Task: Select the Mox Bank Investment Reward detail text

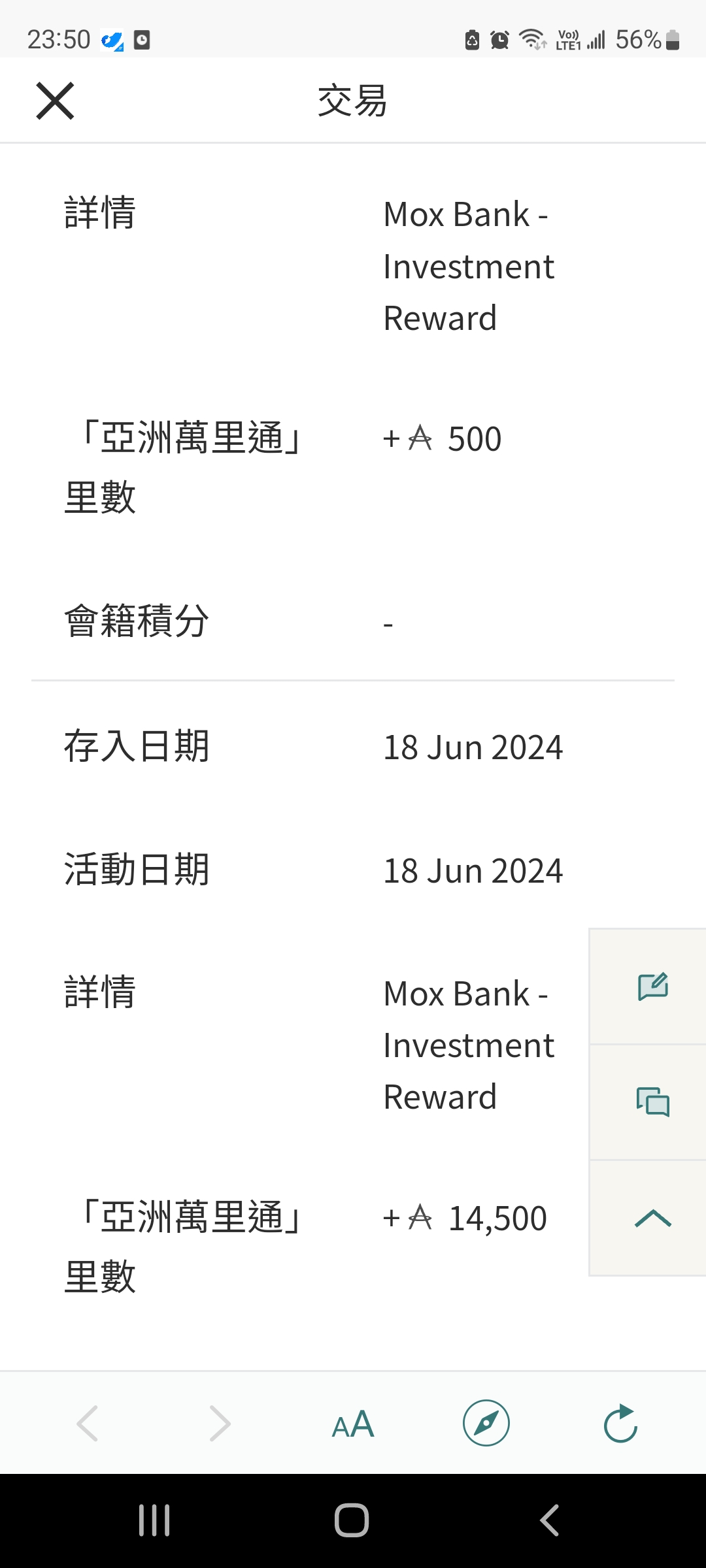Action: click(x=468, y=266)
